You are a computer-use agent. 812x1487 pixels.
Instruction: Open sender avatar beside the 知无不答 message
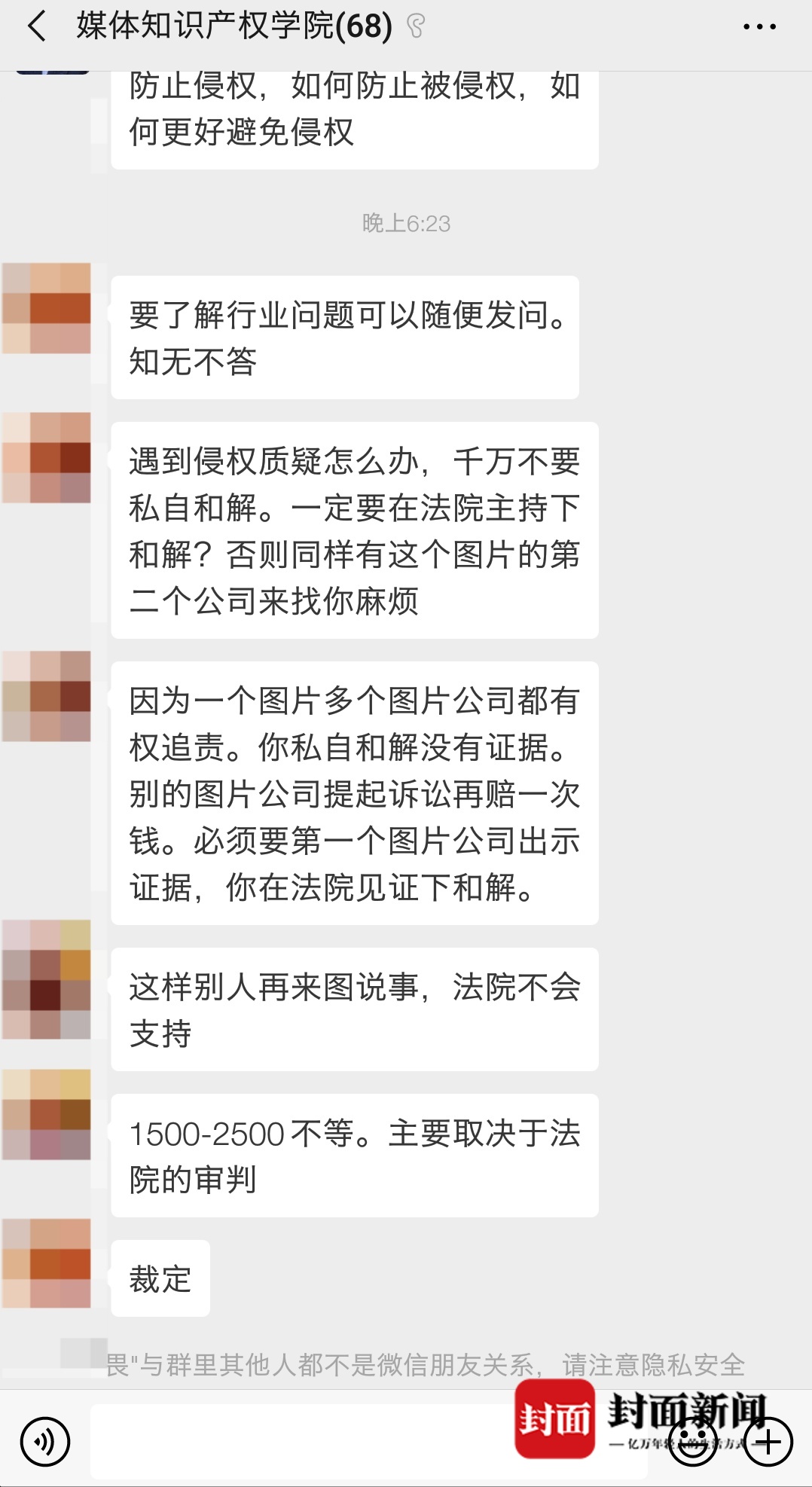pyautogui.click(x=46, y=308)
